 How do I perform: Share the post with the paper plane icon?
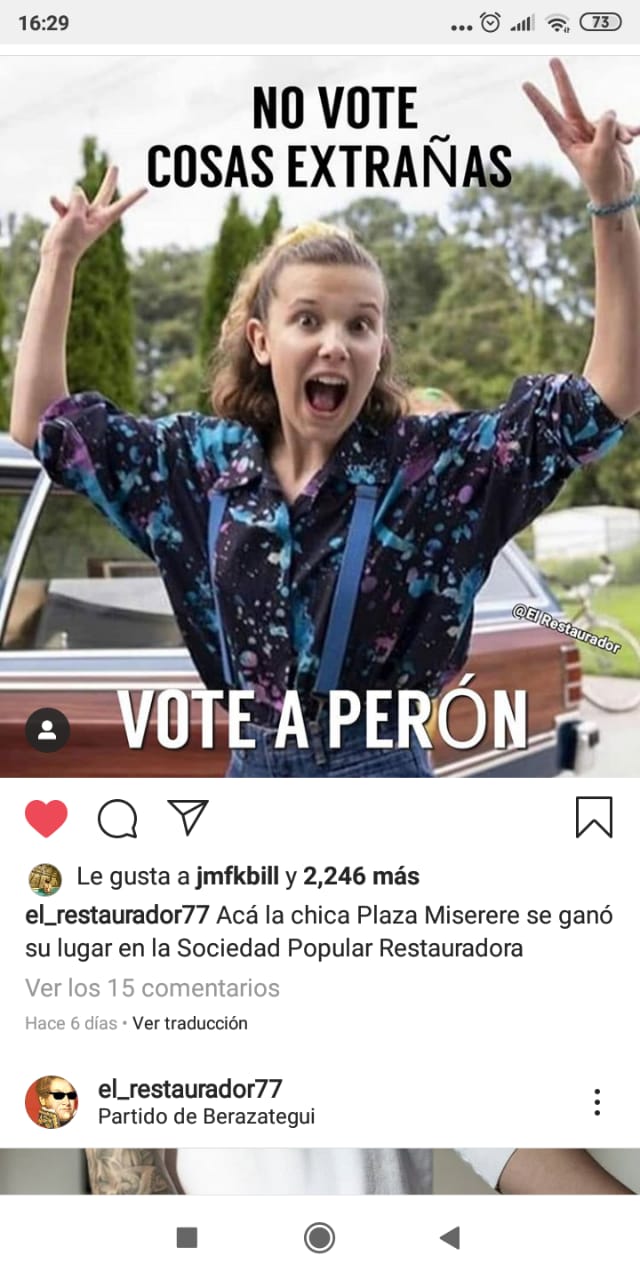click(x=187, y=817)
